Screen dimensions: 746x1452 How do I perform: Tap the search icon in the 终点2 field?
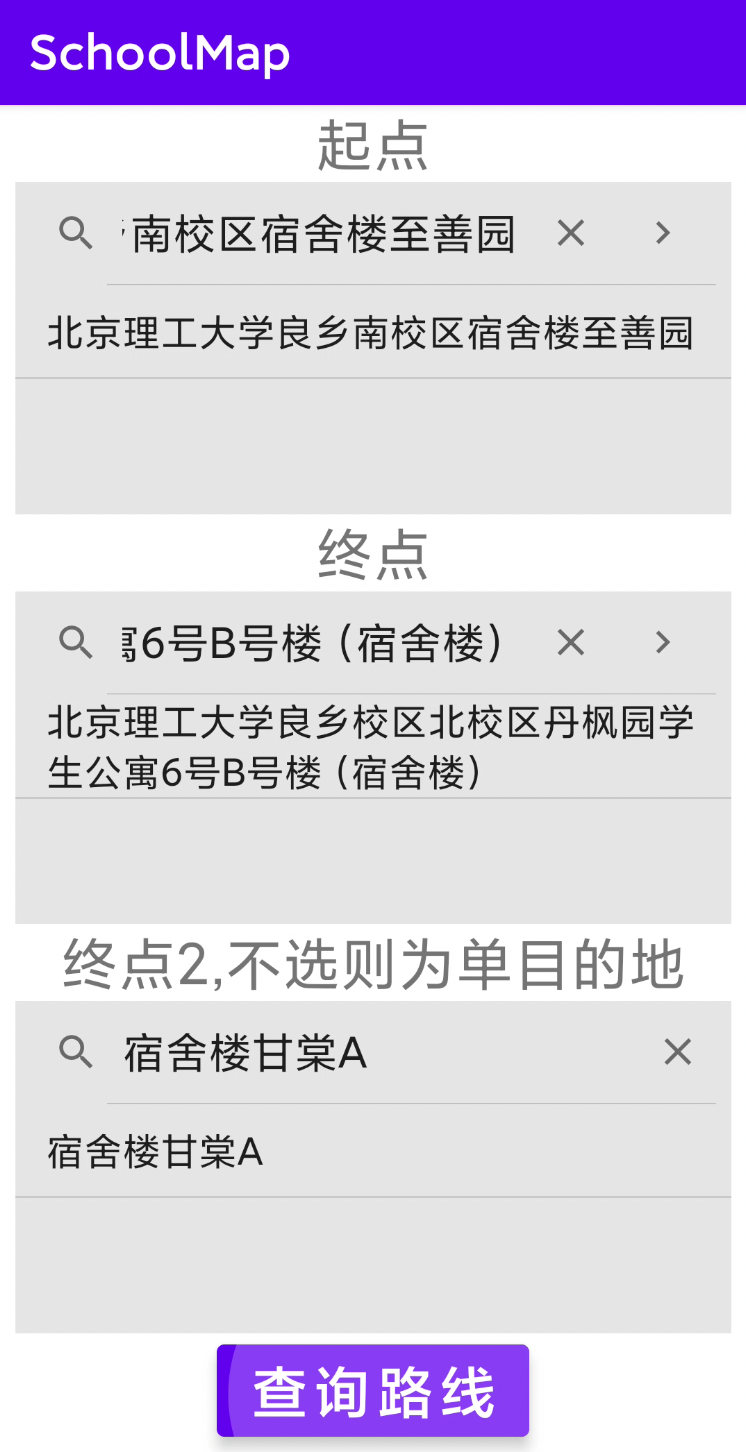click(77, 1052)
